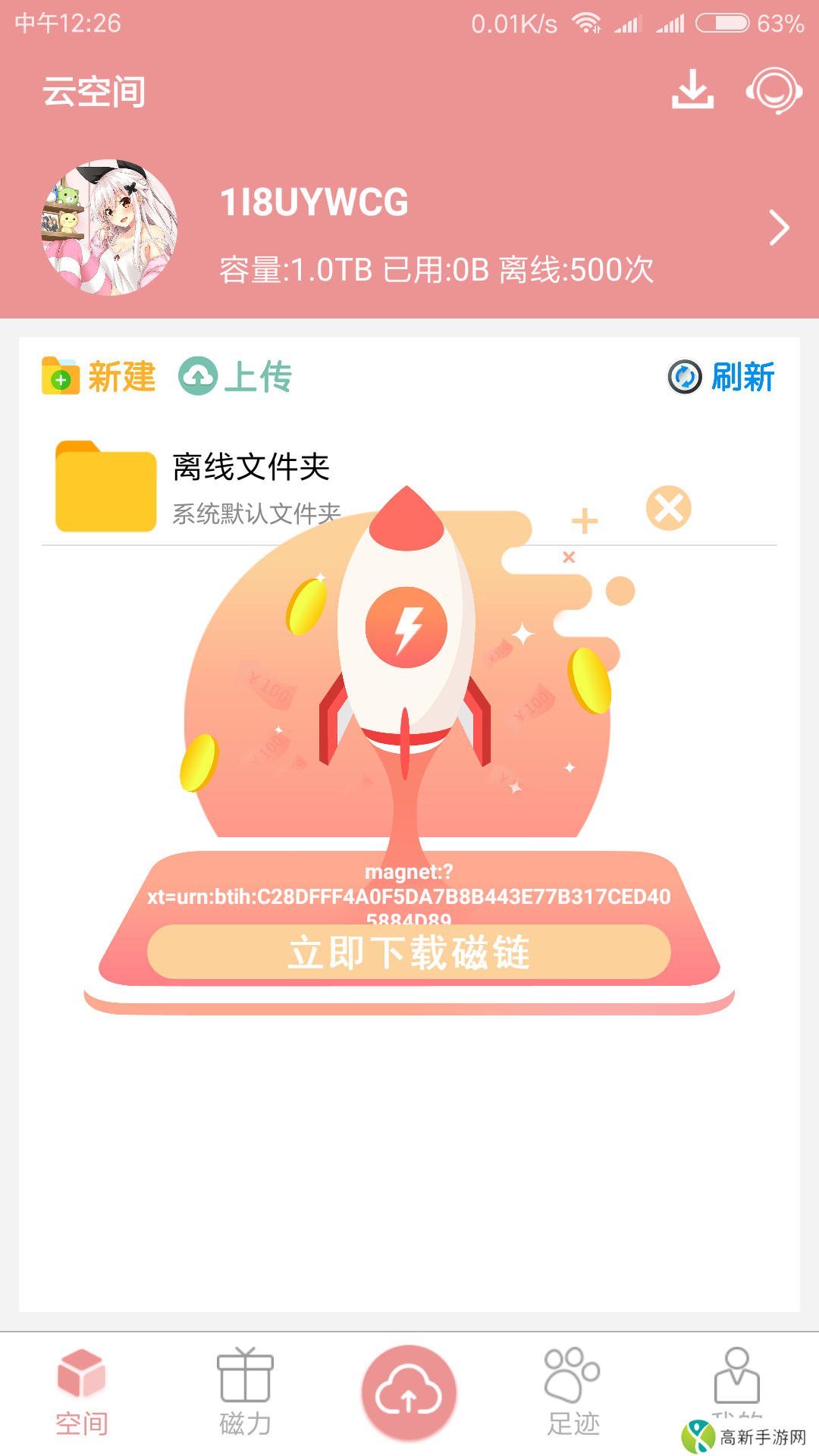
Task: Tap the plus sign near the popup
Action: click(x=583, y=522)
